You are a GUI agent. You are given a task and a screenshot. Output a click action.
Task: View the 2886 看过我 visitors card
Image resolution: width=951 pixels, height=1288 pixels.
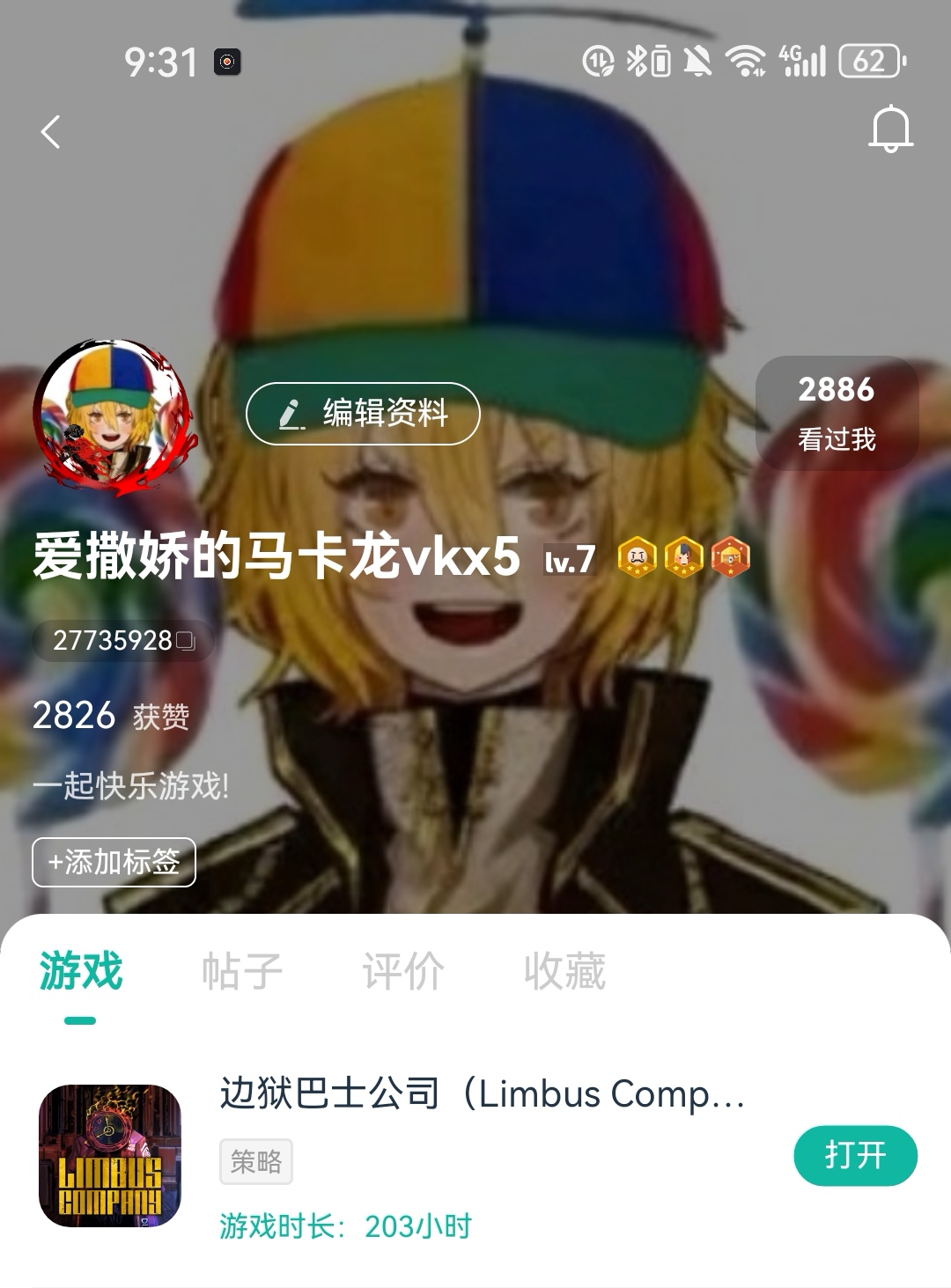[x=837, y=412]
